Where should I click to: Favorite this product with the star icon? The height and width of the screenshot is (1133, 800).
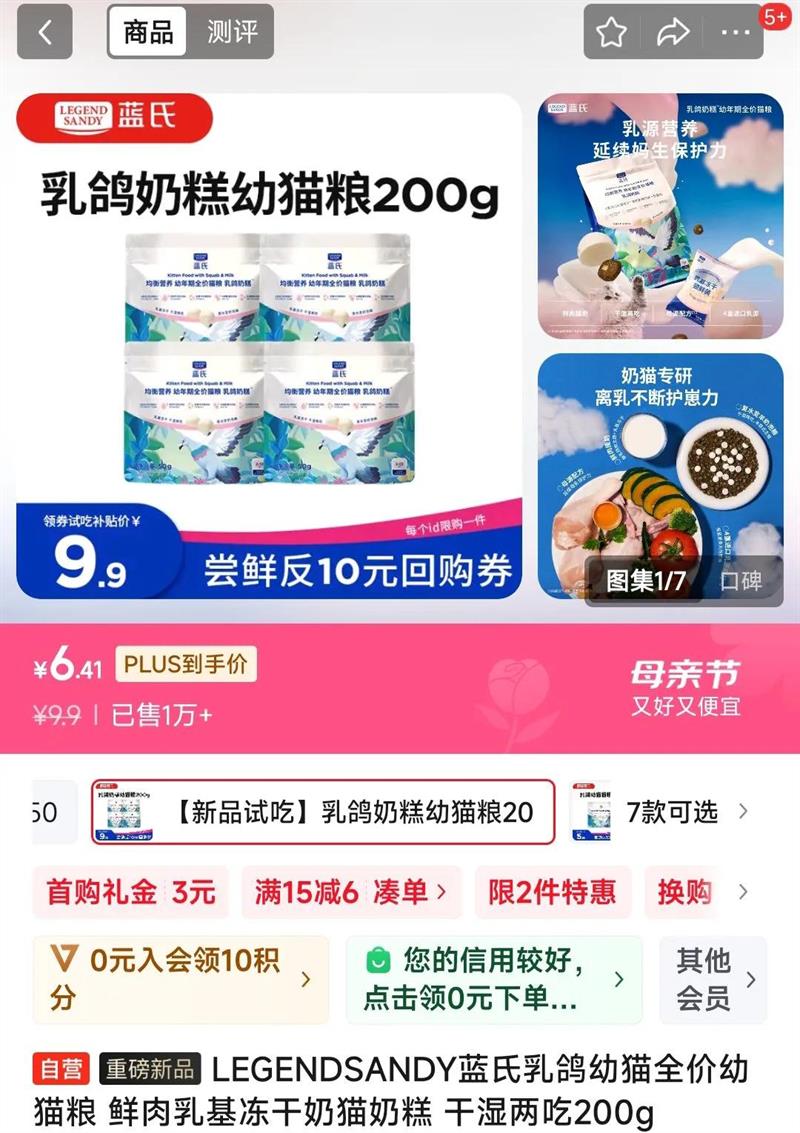(x=612, y=32)
